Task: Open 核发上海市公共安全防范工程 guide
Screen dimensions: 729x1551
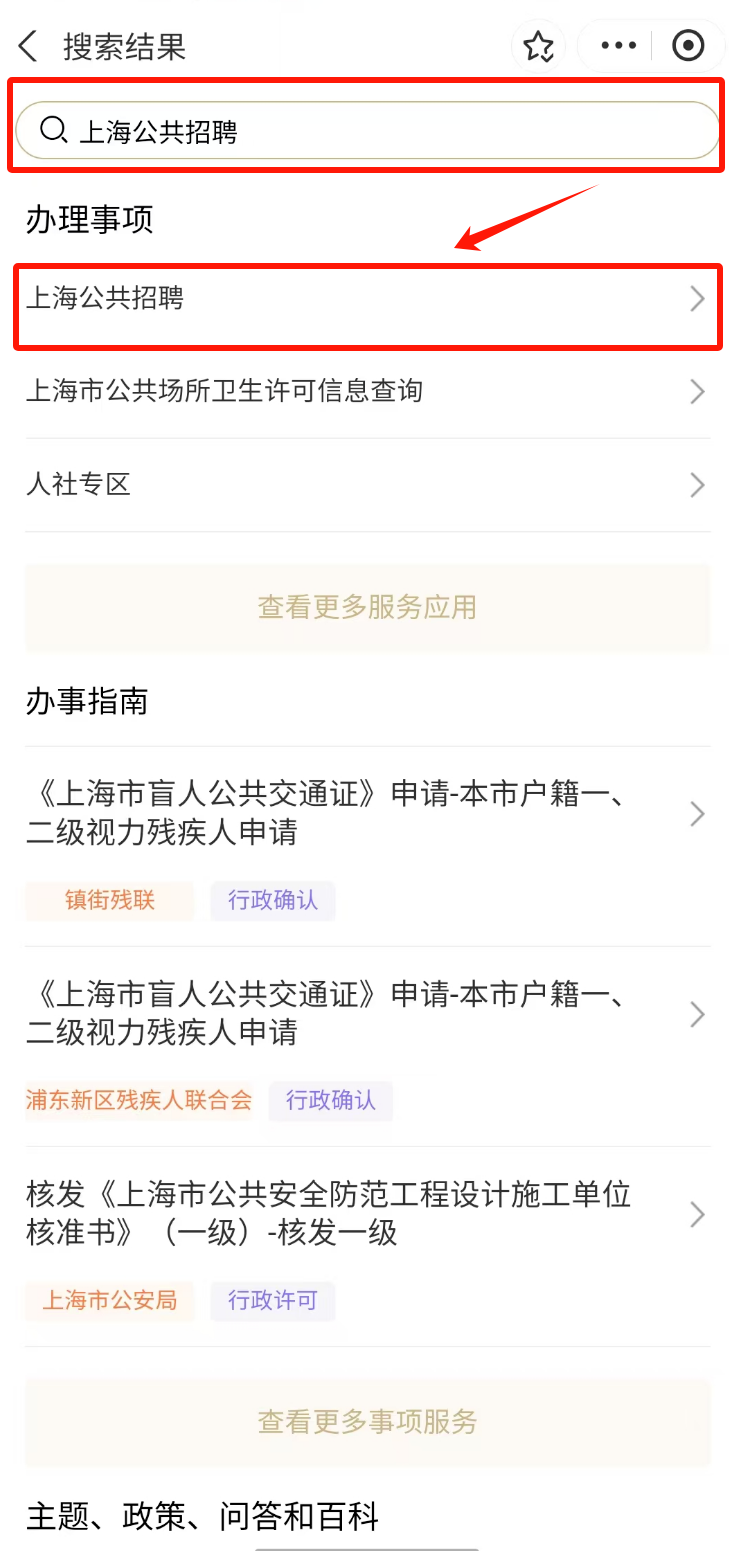Action: tap(367, 1214)
